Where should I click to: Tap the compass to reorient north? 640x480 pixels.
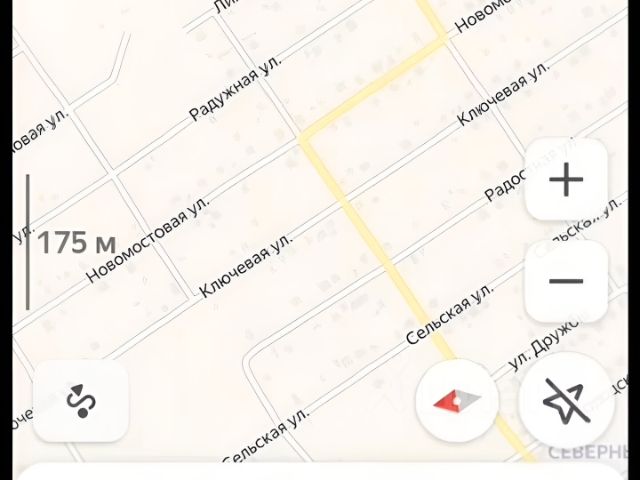(457, 401)
